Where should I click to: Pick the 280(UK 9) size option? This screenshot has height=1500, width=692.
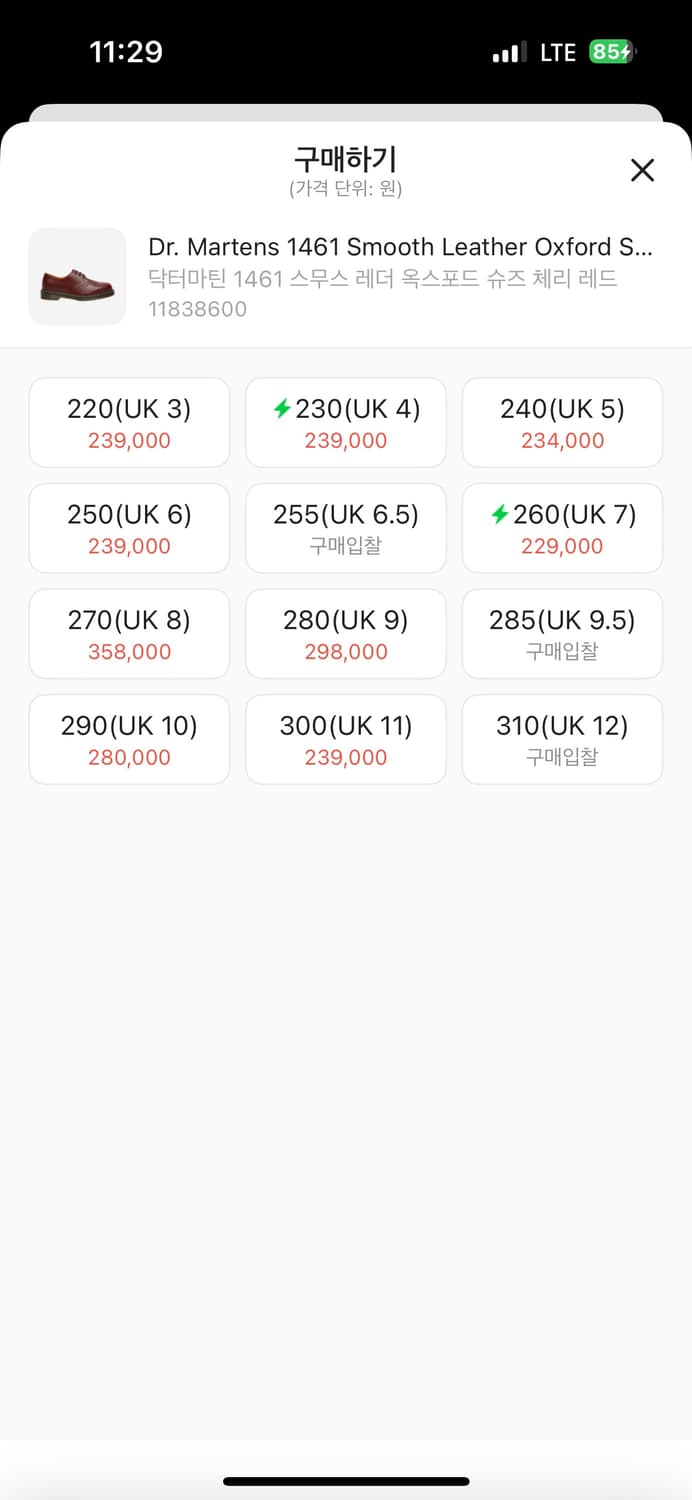pyautogui.click(x=346, y=635)
